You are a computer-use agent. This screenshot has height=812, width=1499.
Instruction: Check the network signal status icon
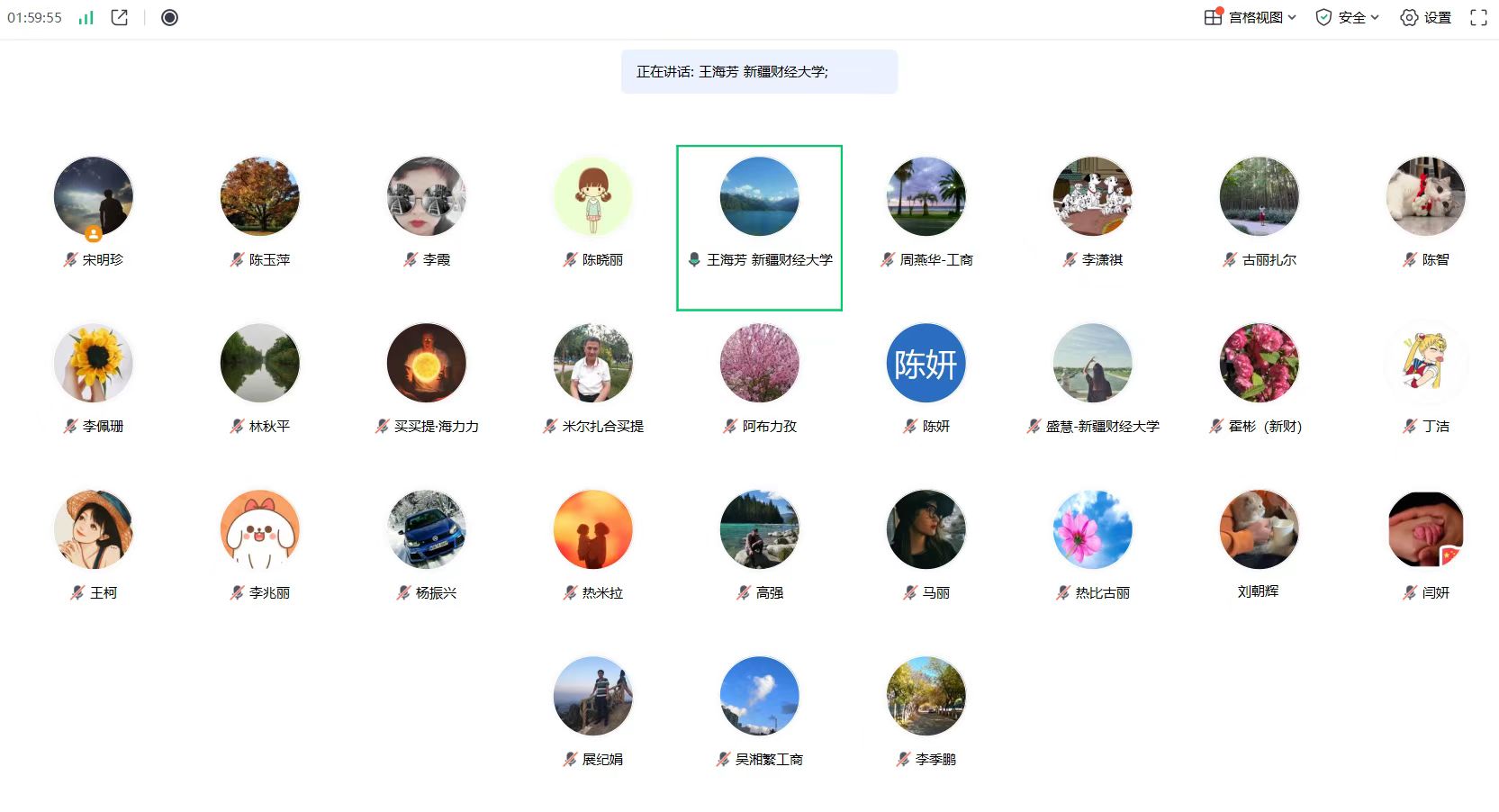tap(86, 17)
